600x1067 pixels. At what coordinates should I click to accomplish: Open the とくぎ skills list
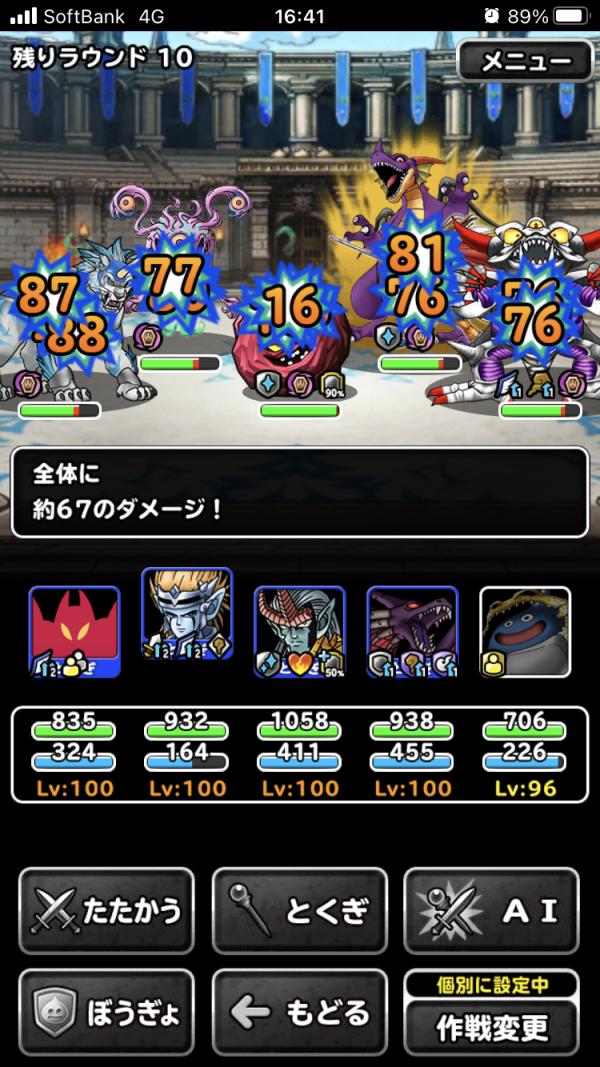300,910
